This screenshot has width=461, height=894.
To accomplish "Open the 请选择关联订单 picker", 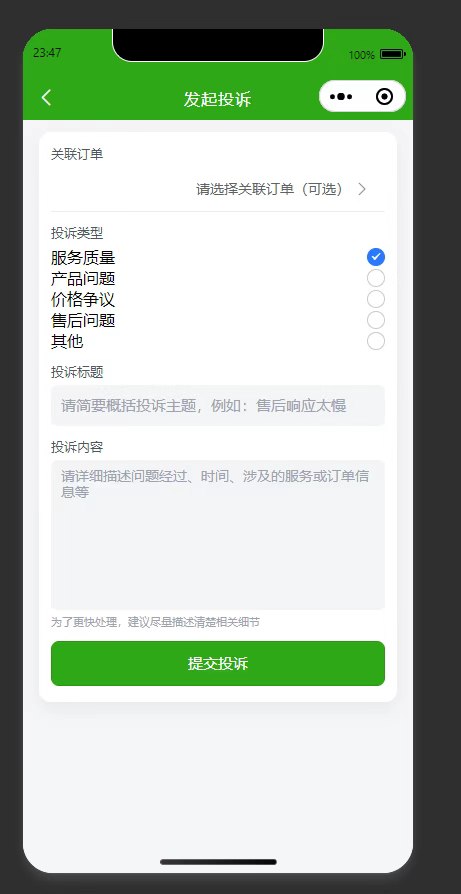I will (x=218, y=189).
